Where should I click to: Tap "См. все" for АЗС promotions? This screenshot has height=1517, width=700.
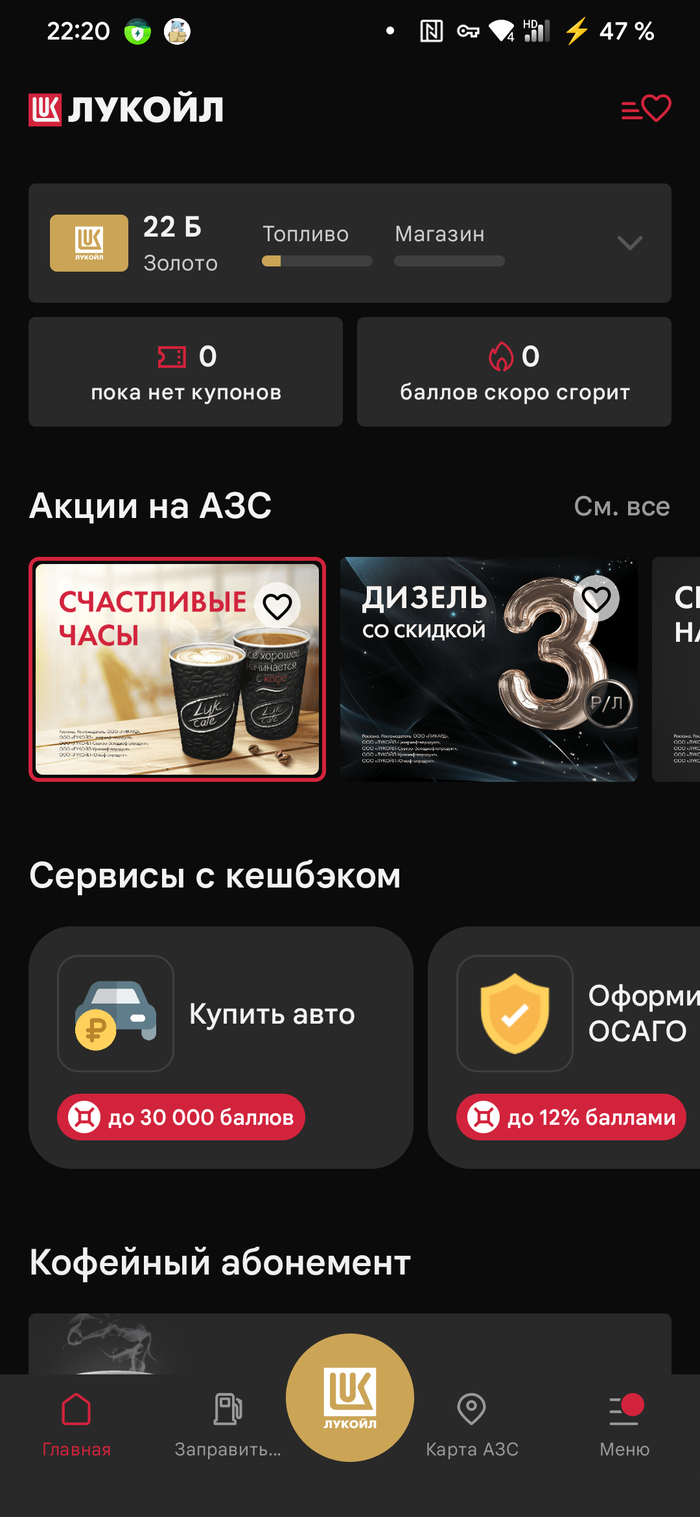[x=621, y=507]
